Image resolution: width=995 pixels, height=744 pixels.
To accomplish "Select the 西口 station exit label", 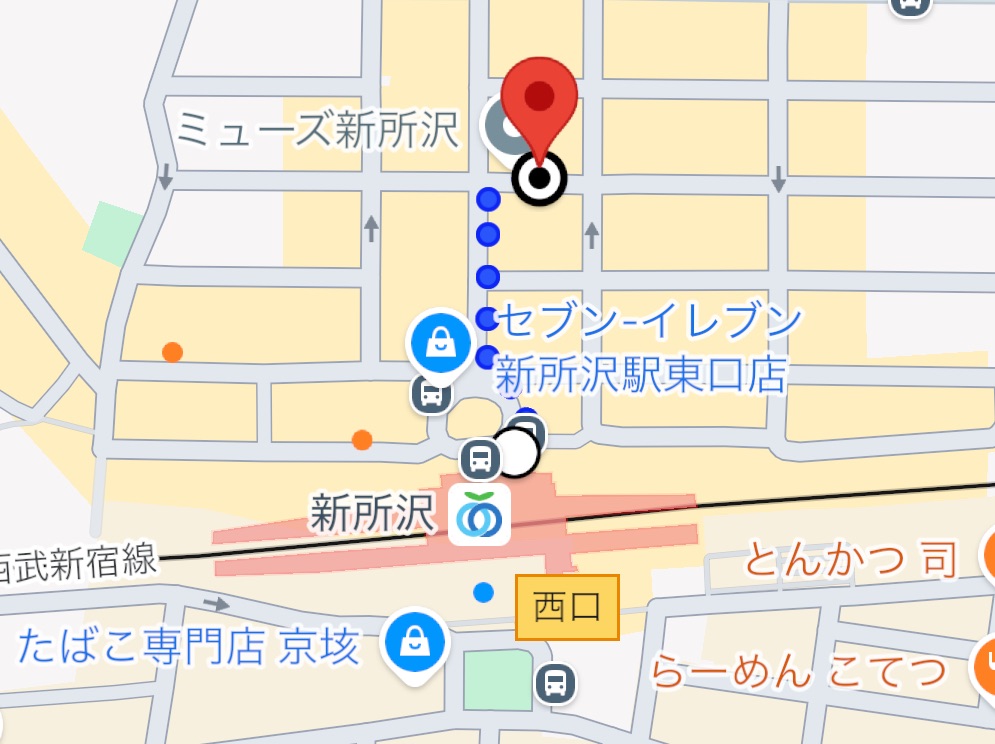I will pyautogui.click(x=567, y=607).
